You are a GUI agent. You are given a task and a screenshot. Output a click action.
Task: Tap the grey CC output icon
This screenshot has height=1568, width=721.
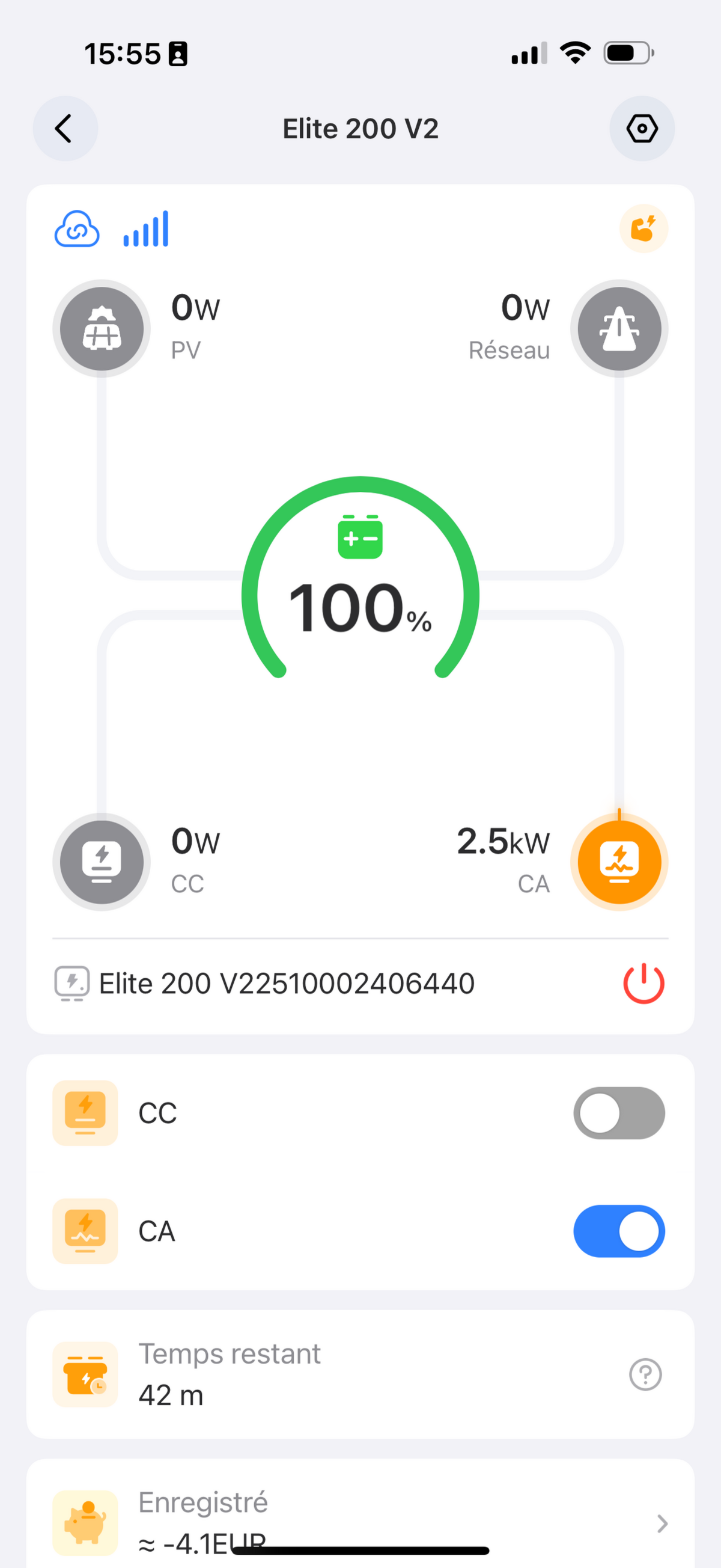click(102, 862)
